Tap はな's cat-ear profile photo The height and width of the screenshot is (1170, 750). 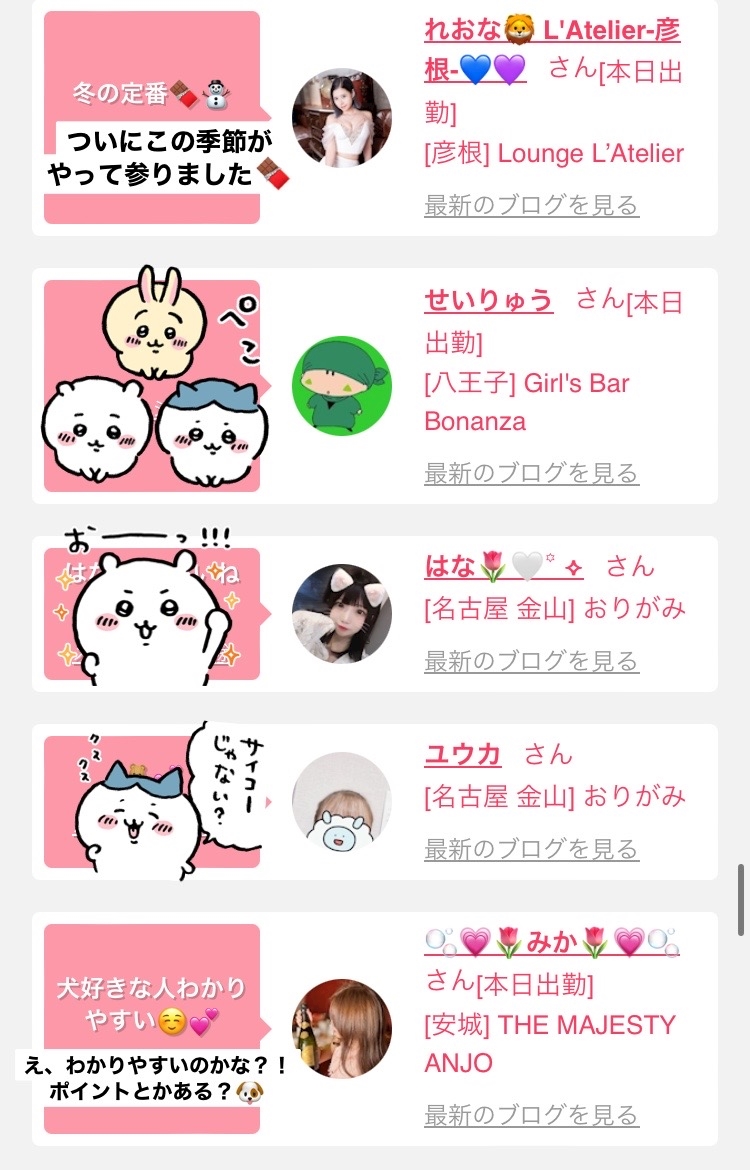coord(342,613)
